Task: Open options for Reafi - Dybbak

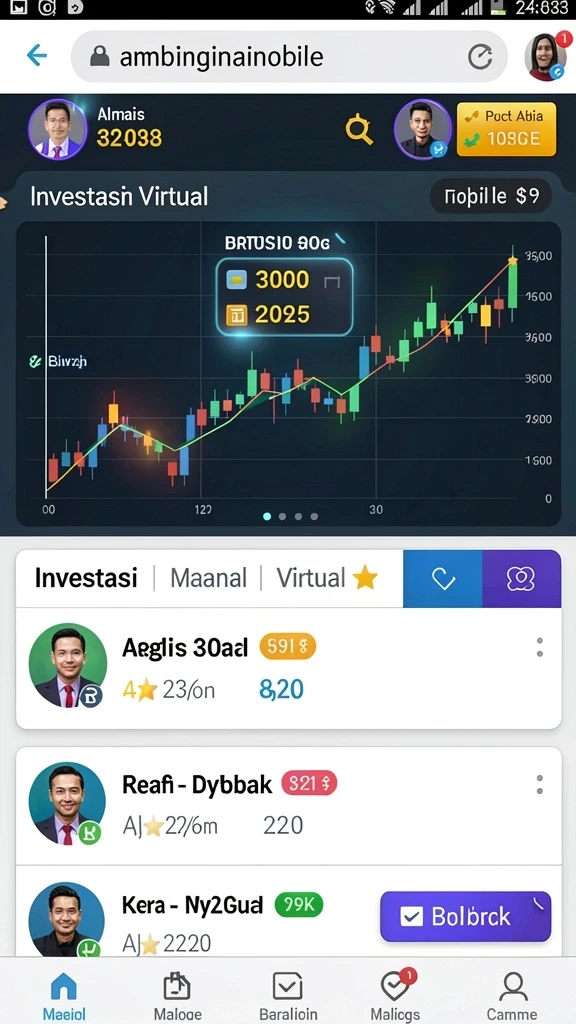Action: click(539, 784)
